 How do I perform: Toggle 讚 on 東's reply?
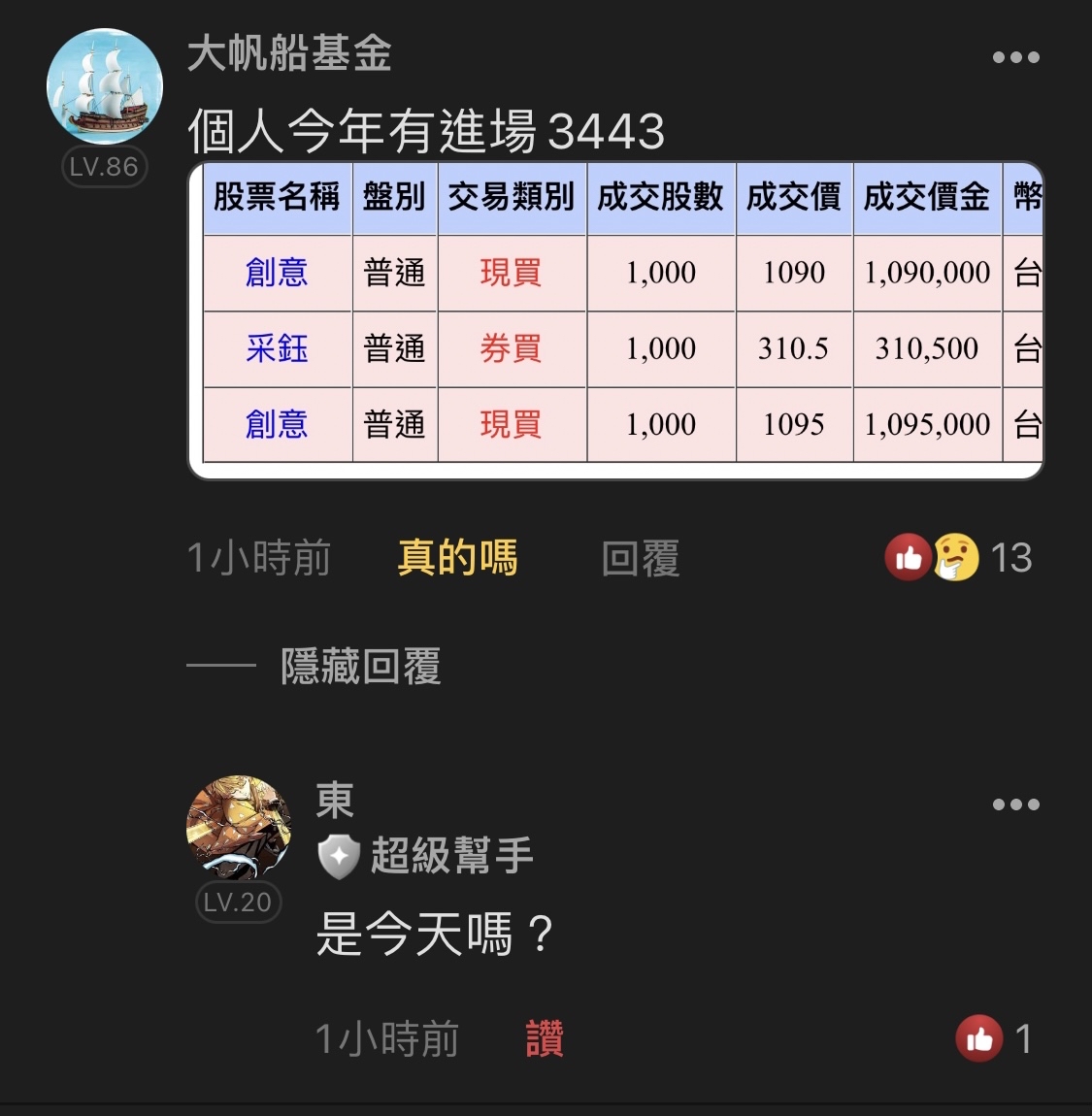pos(545,1039)
